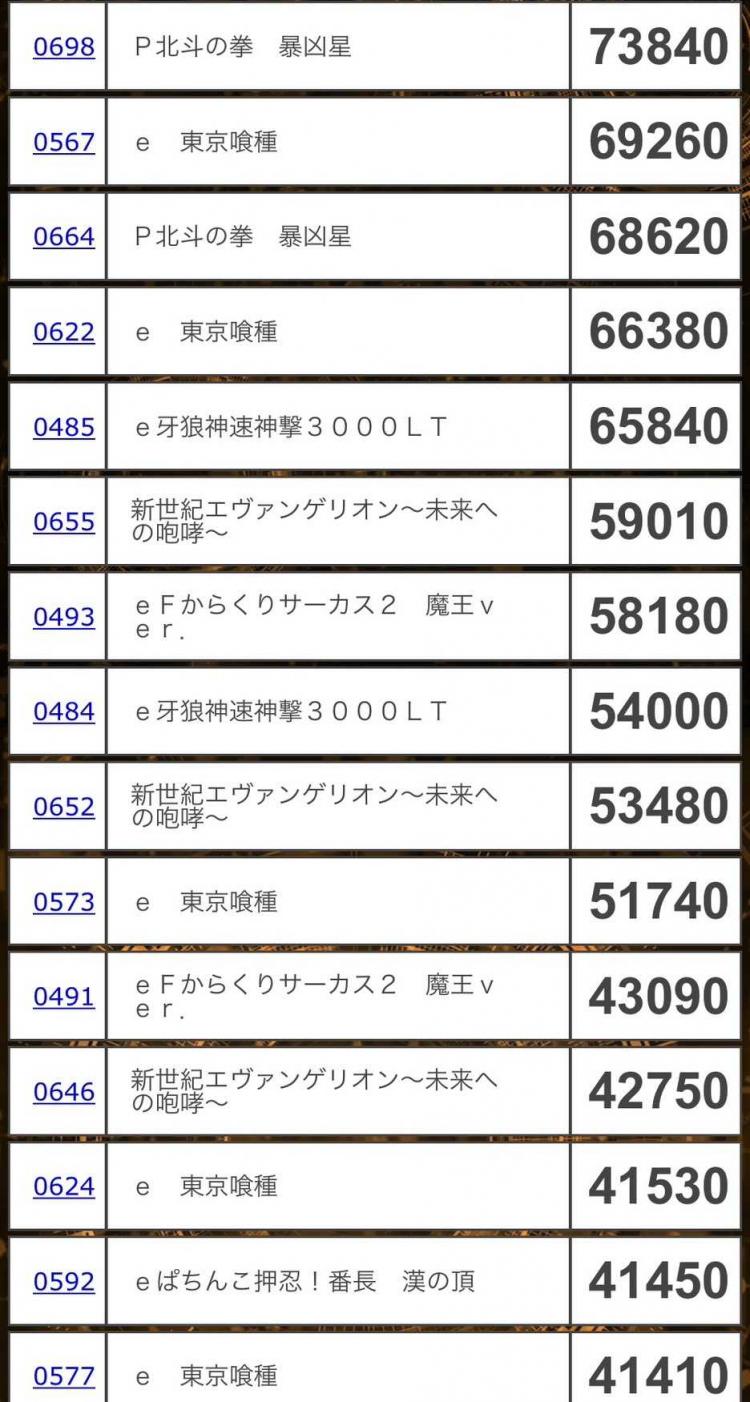Select link 0485

64,427
